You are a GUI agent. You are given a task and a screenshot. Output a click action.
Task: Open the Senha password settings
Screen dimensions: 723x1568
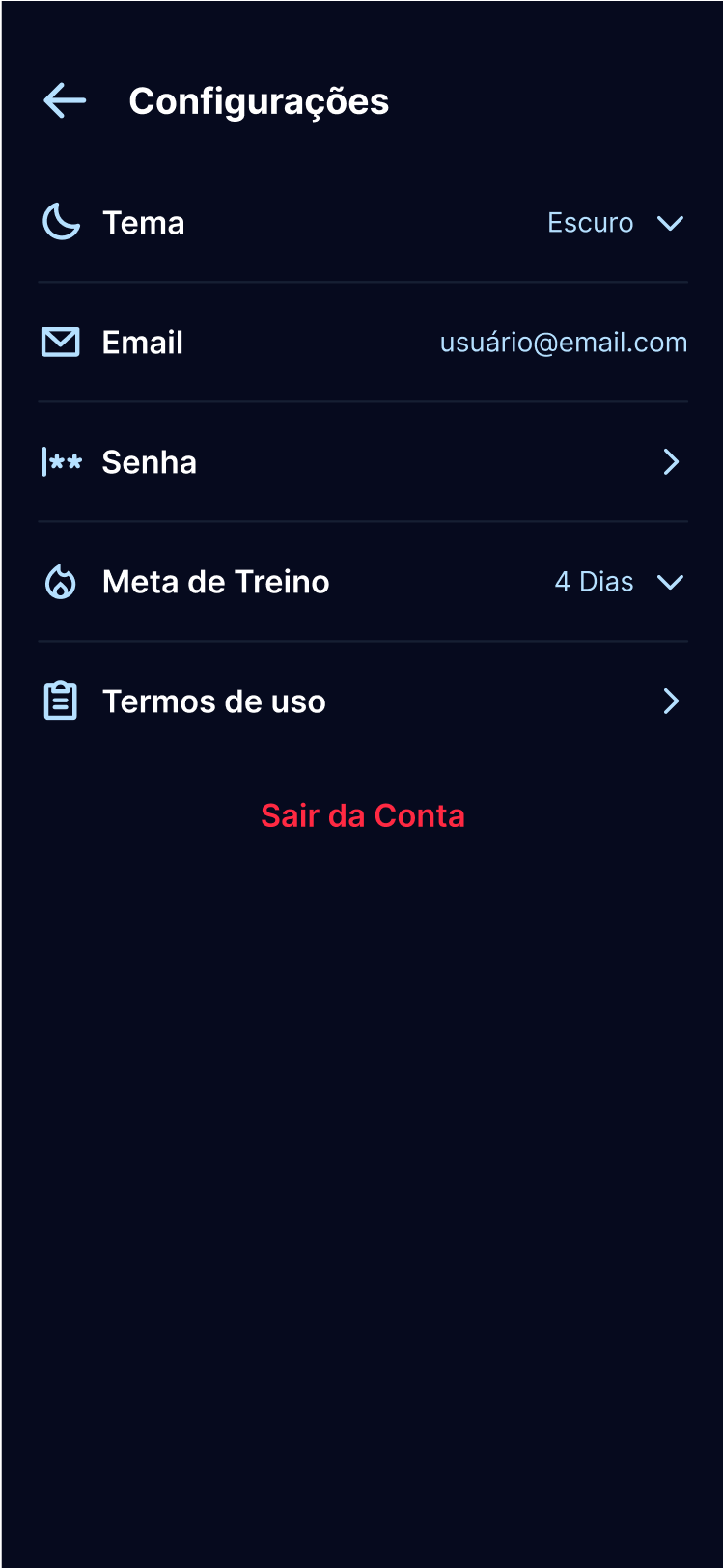click(363, 462)
